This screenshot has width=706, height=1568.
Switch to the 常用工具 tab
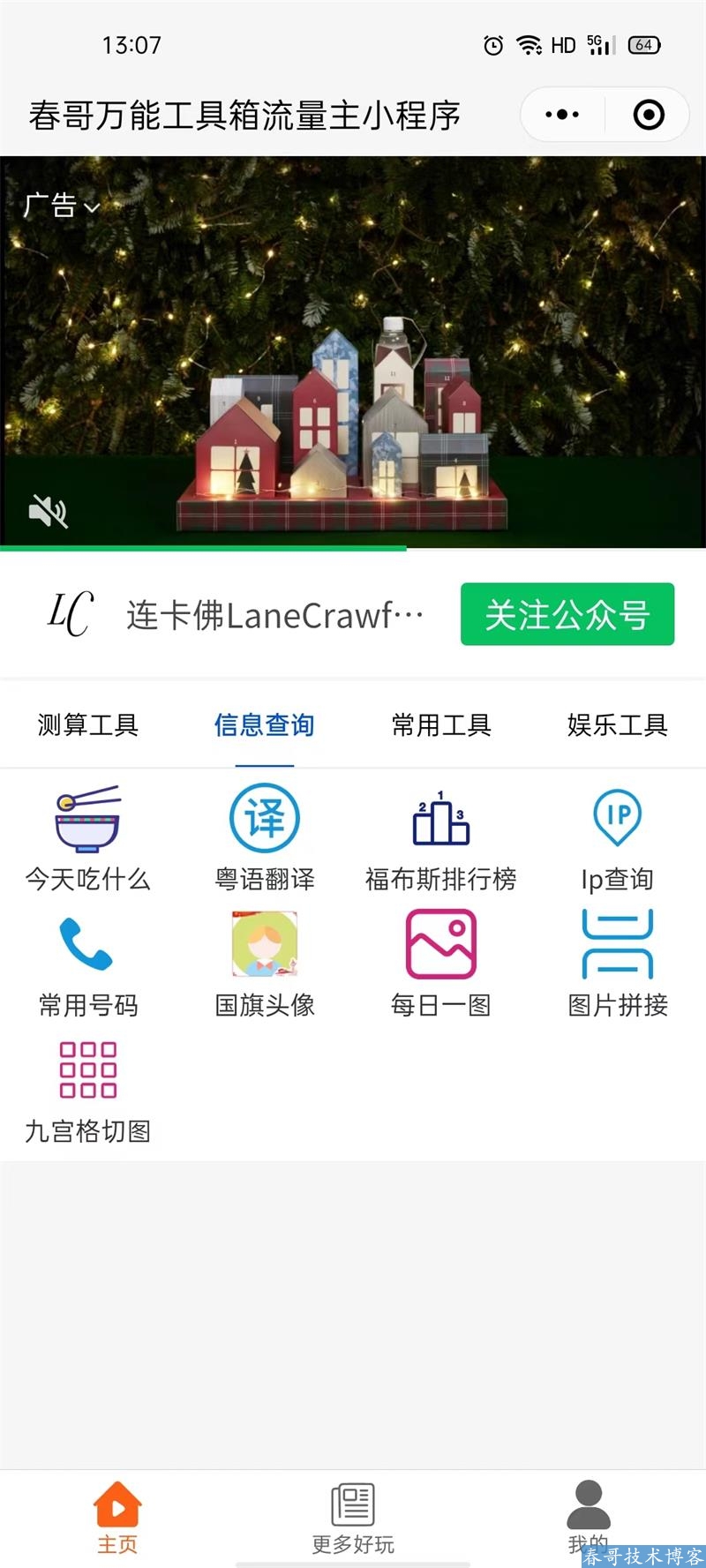[441, 725]
